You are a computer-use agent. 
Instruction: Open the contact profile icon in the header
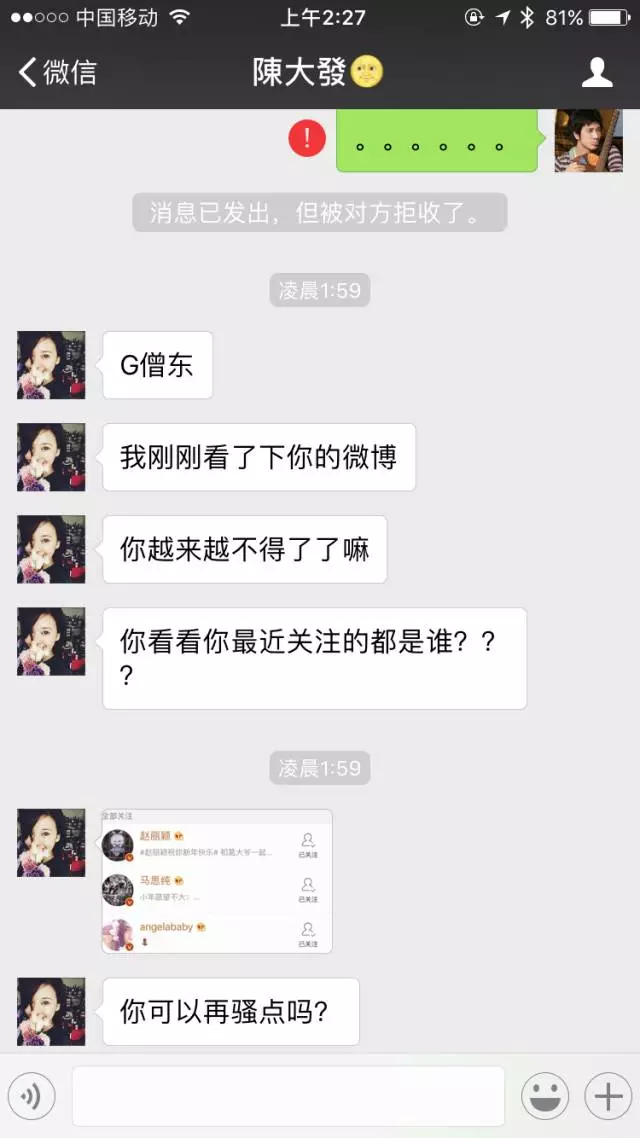[x=596, y=73]
